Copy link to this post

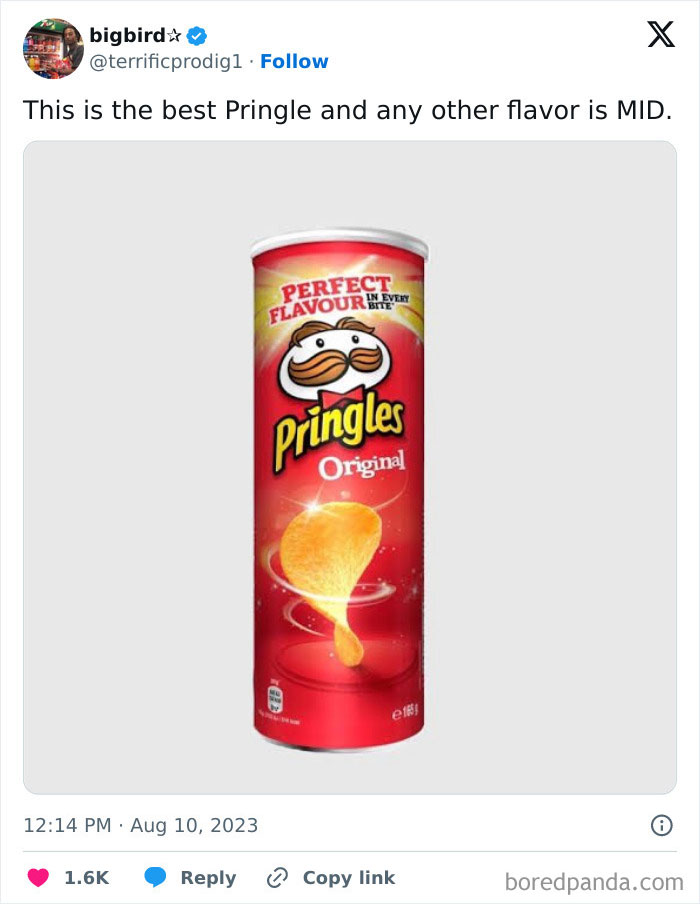(x=331, y=877)
